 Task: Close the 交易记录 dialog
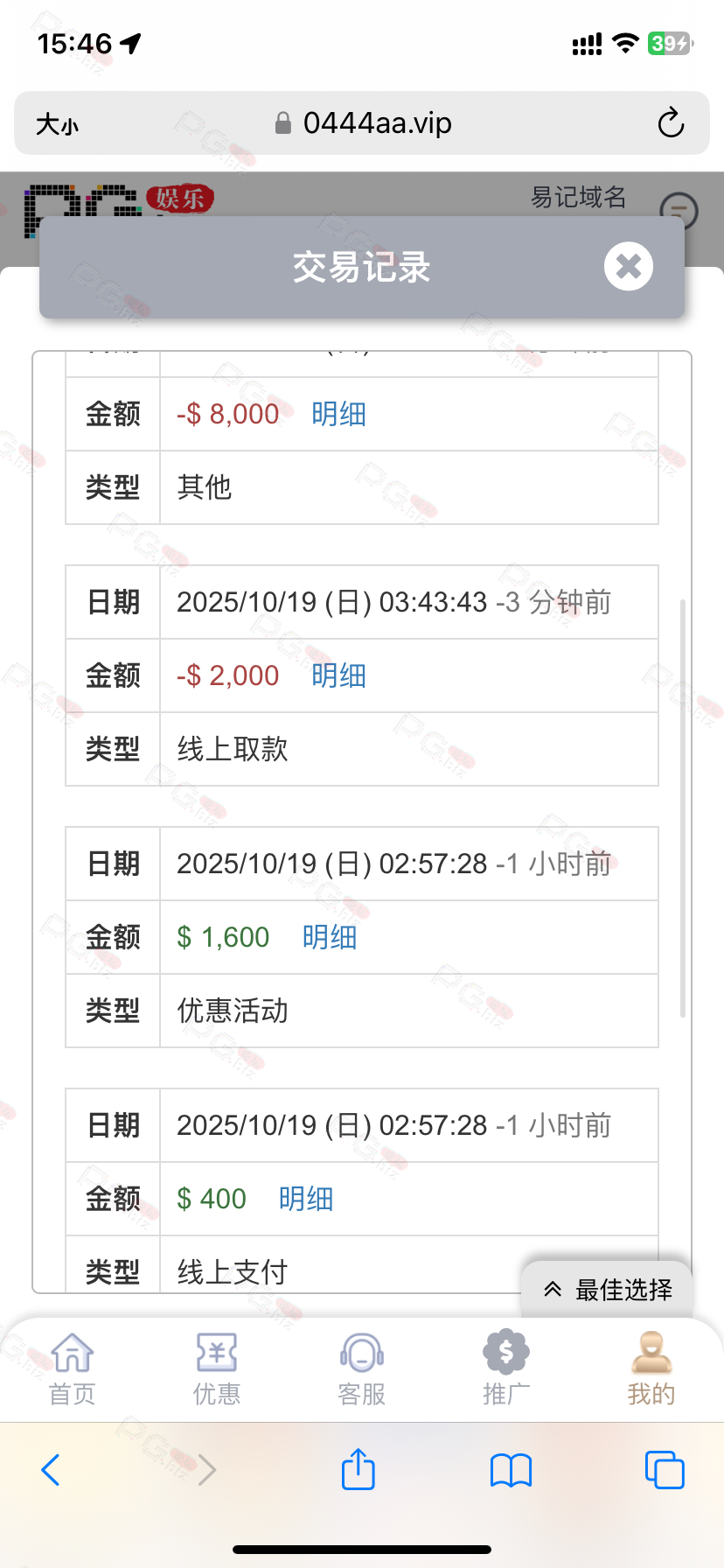pyautogui.click(x=628, y=267)
